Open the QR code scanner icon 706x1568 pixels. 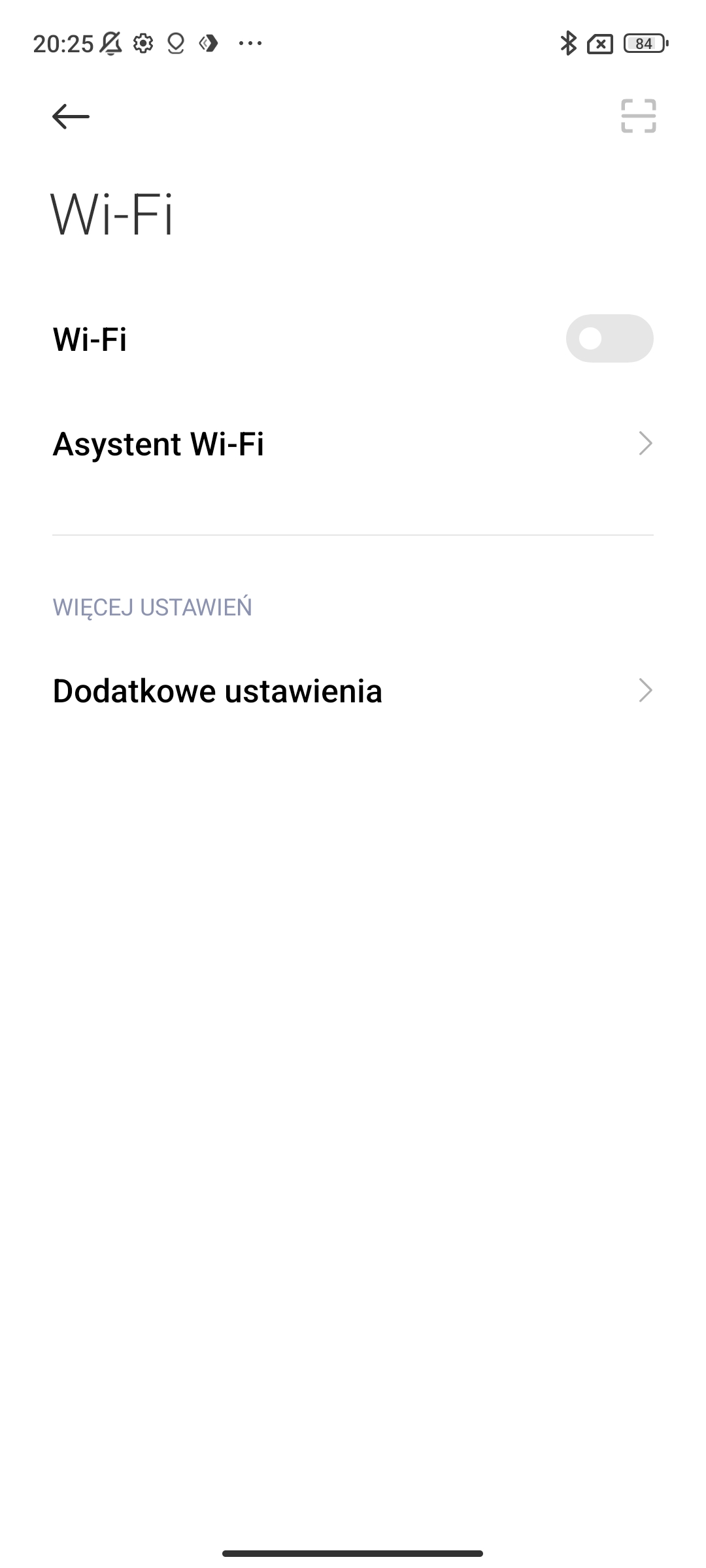tap(638, 116)
